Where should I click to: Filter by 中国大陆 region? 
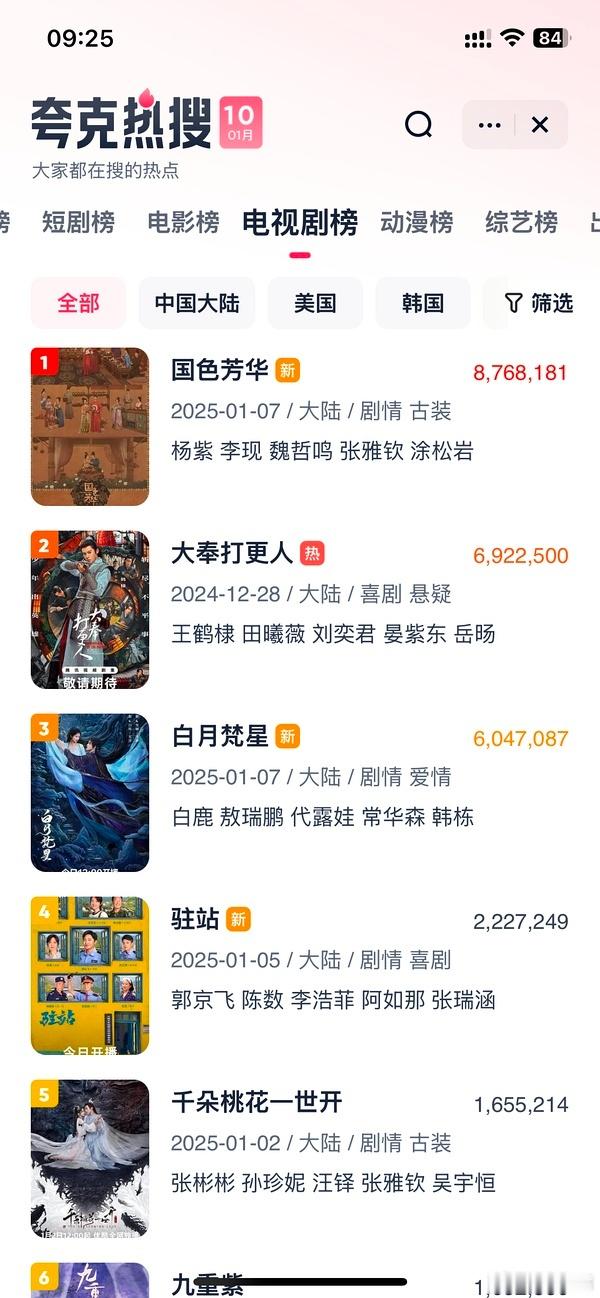197,303
